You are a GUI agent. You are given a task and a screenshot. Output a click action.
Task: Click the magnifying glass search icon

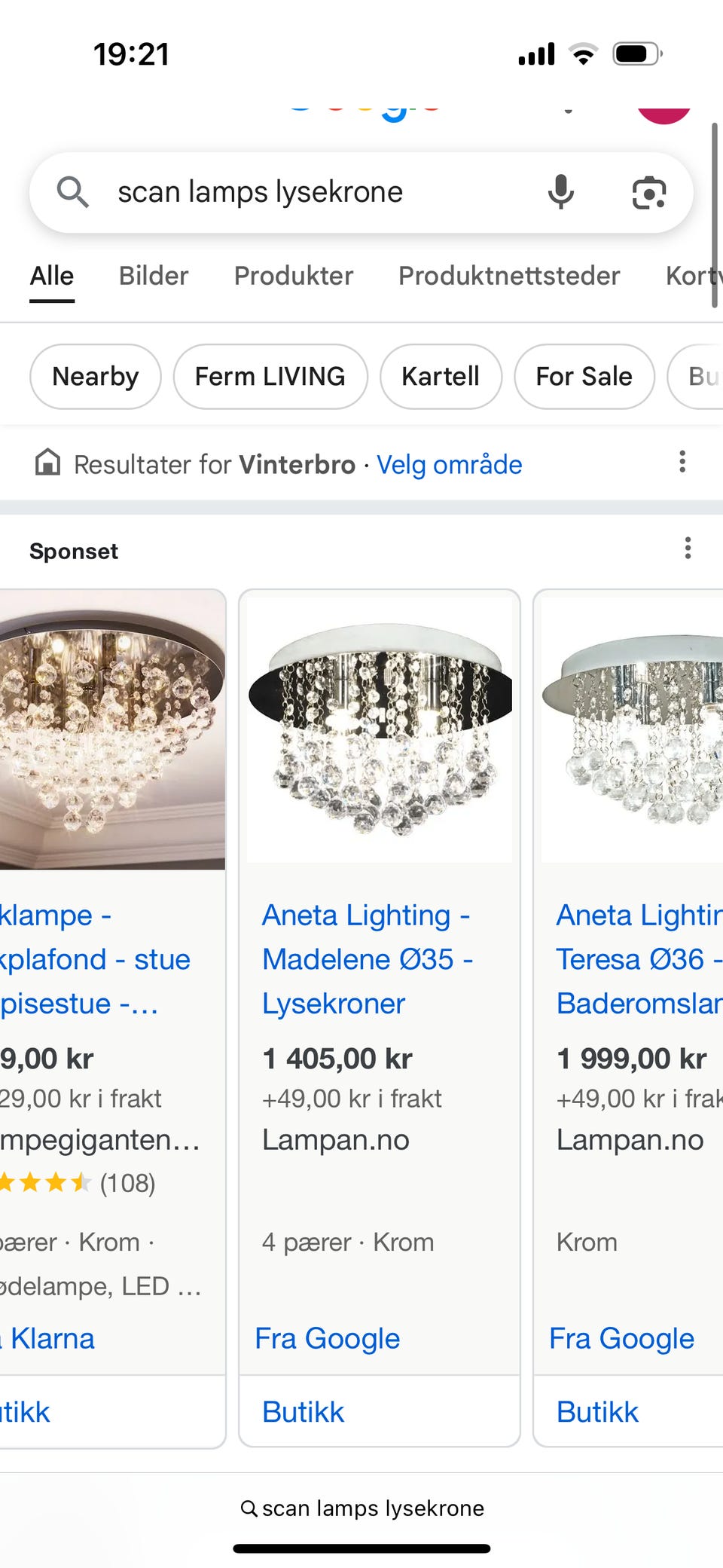(x=72, y=192)
